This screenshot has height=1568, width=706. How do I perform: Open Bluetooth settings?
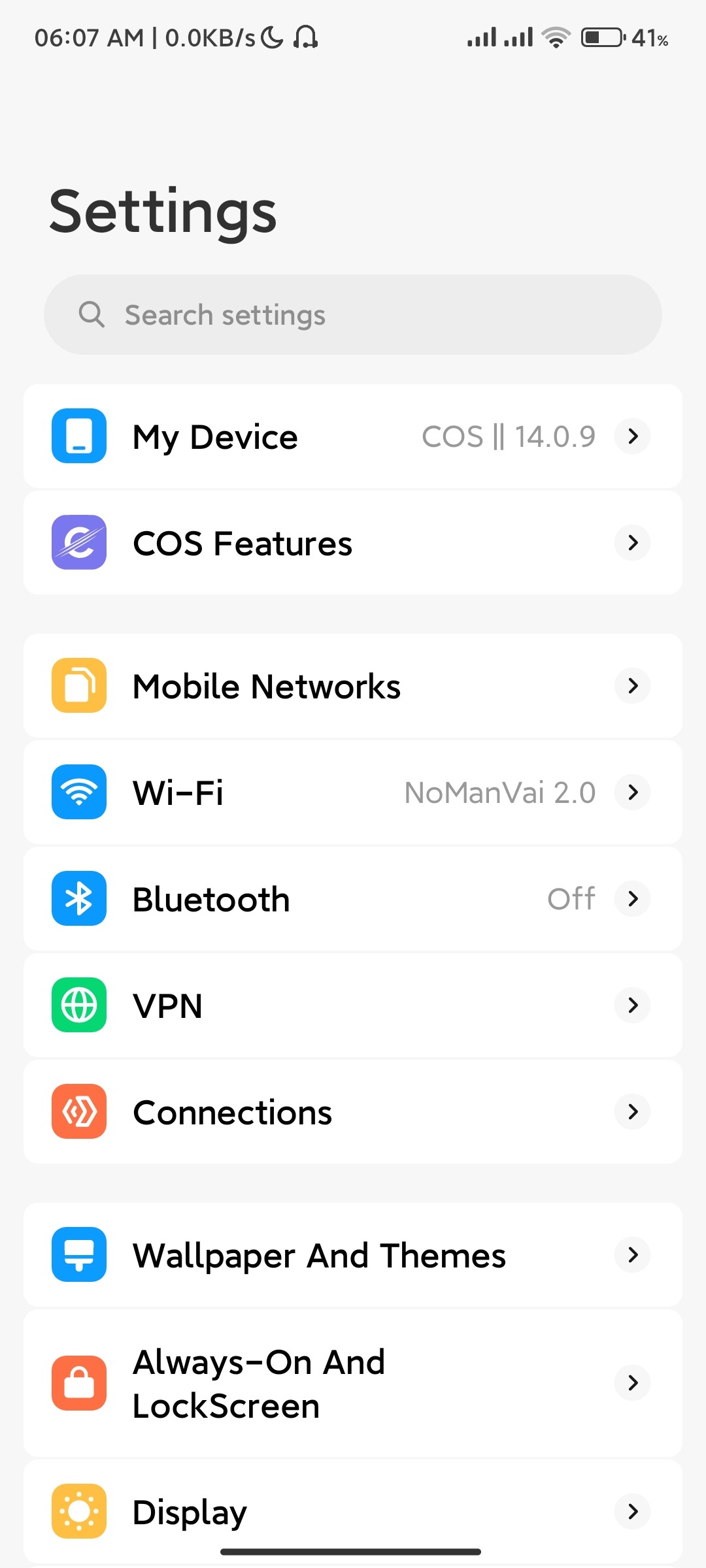pos(353,899)
